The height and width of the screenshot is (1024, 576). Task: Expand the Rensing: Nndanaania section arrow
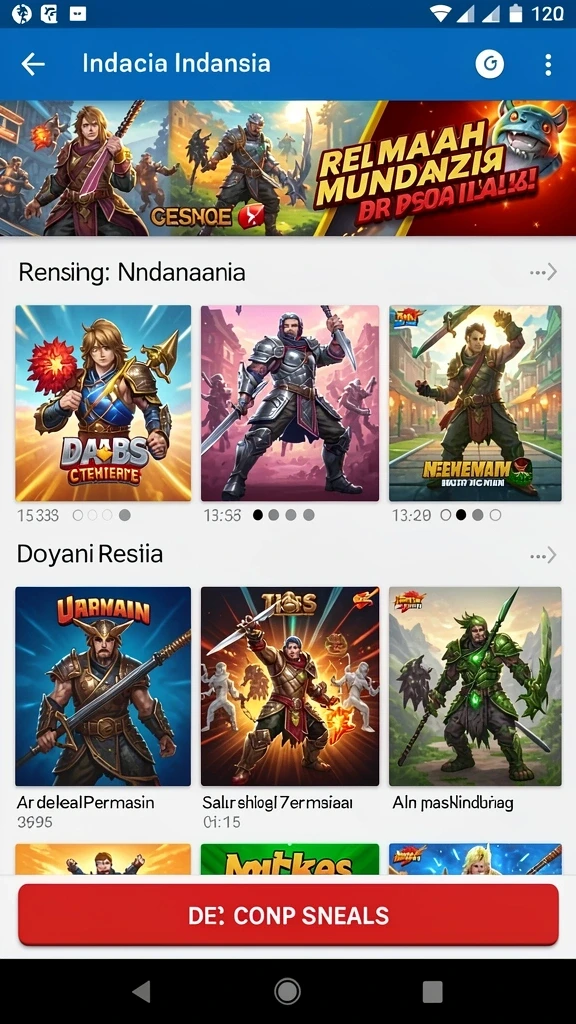click(543, 272)
